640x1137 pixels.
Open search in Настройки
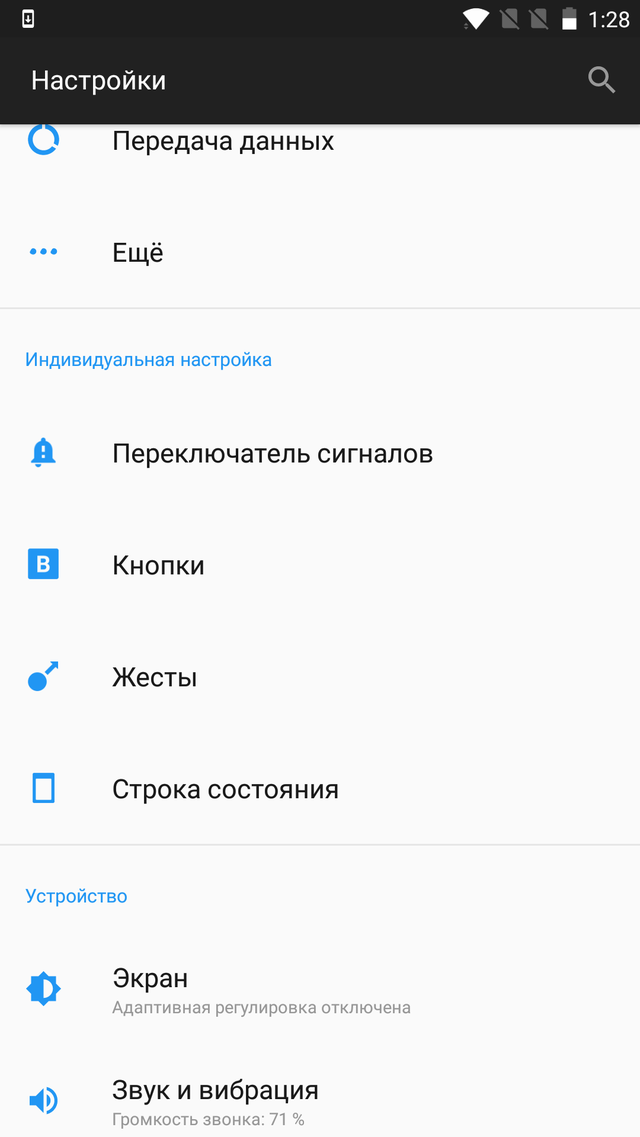pos(601,80)
